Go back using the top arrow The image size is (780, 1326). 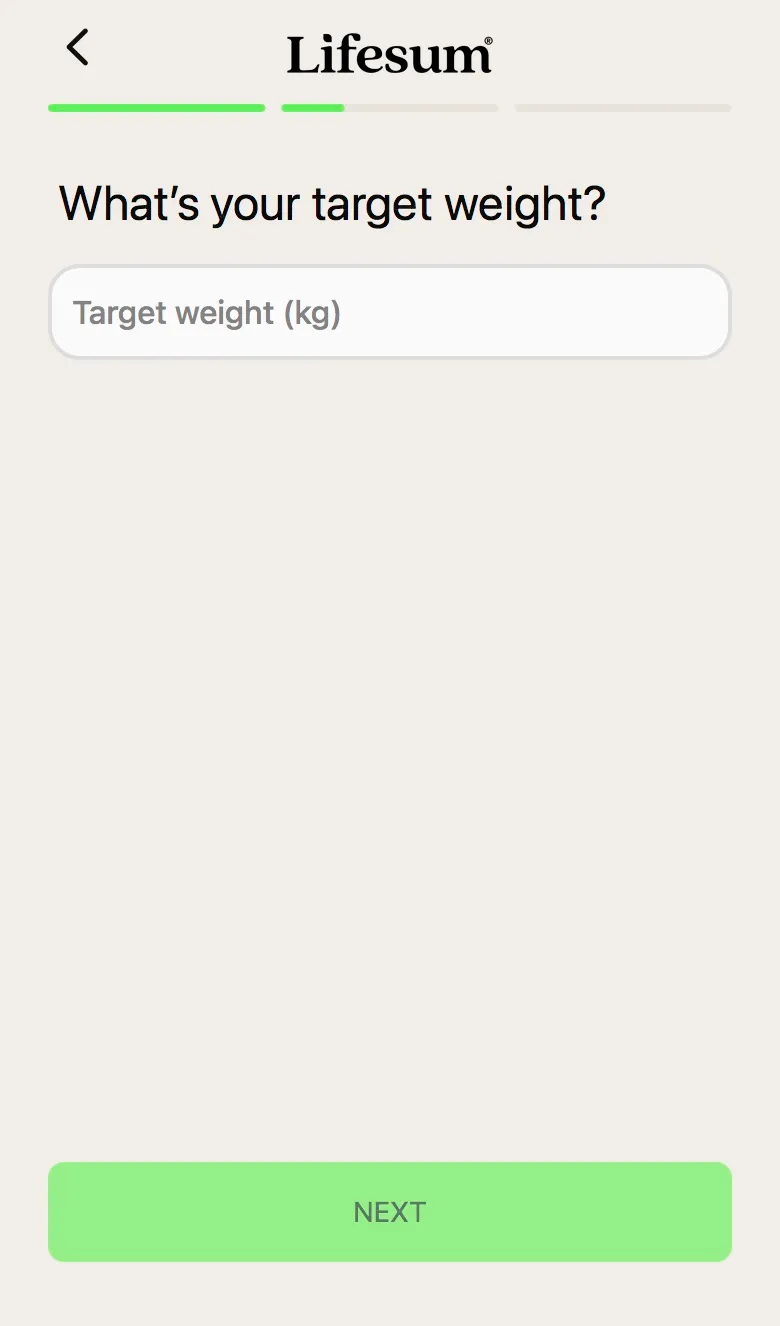[x=77, y=48]
